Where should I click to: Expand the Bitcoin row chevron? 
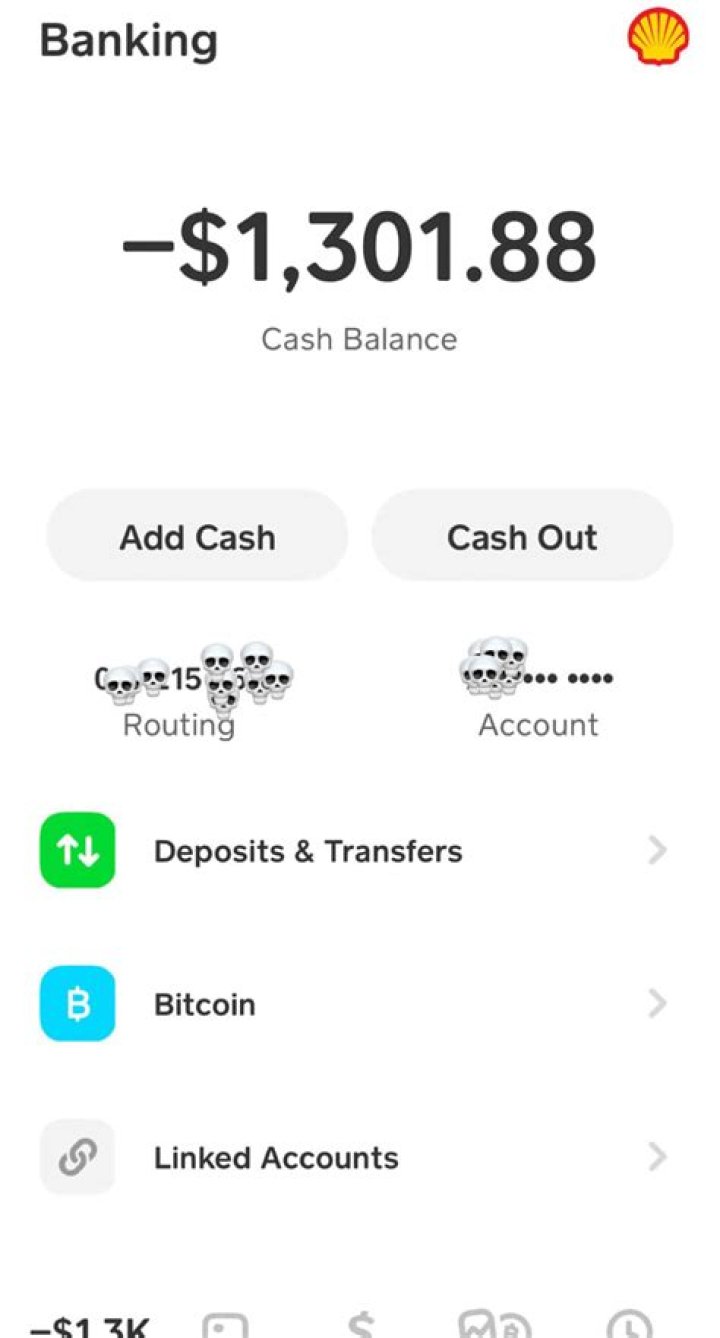click(x=658, y=1004)
